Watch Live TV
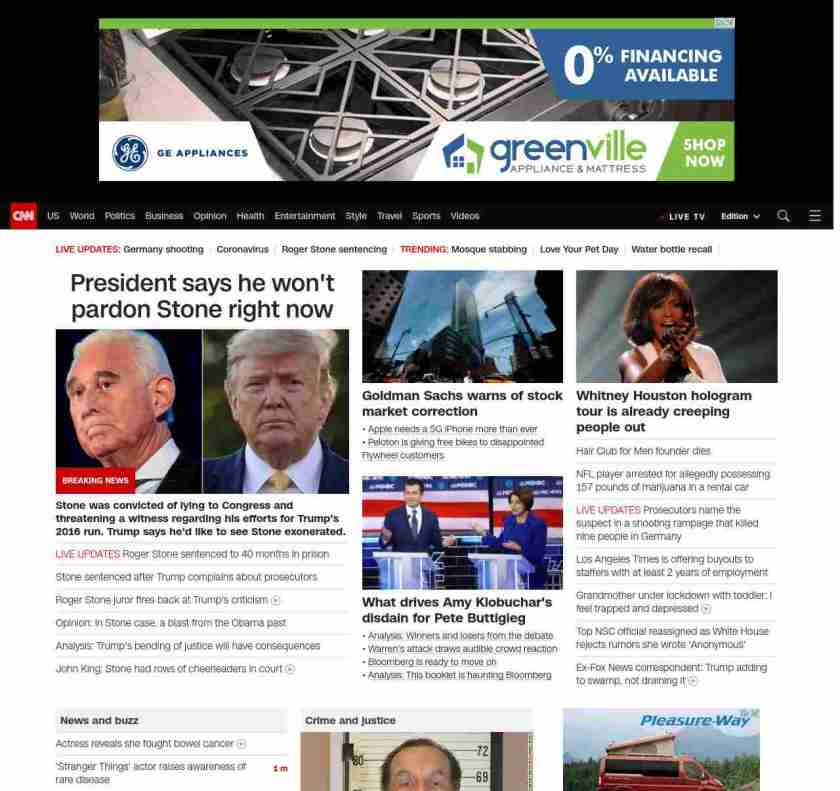 (x=685, y=216)
